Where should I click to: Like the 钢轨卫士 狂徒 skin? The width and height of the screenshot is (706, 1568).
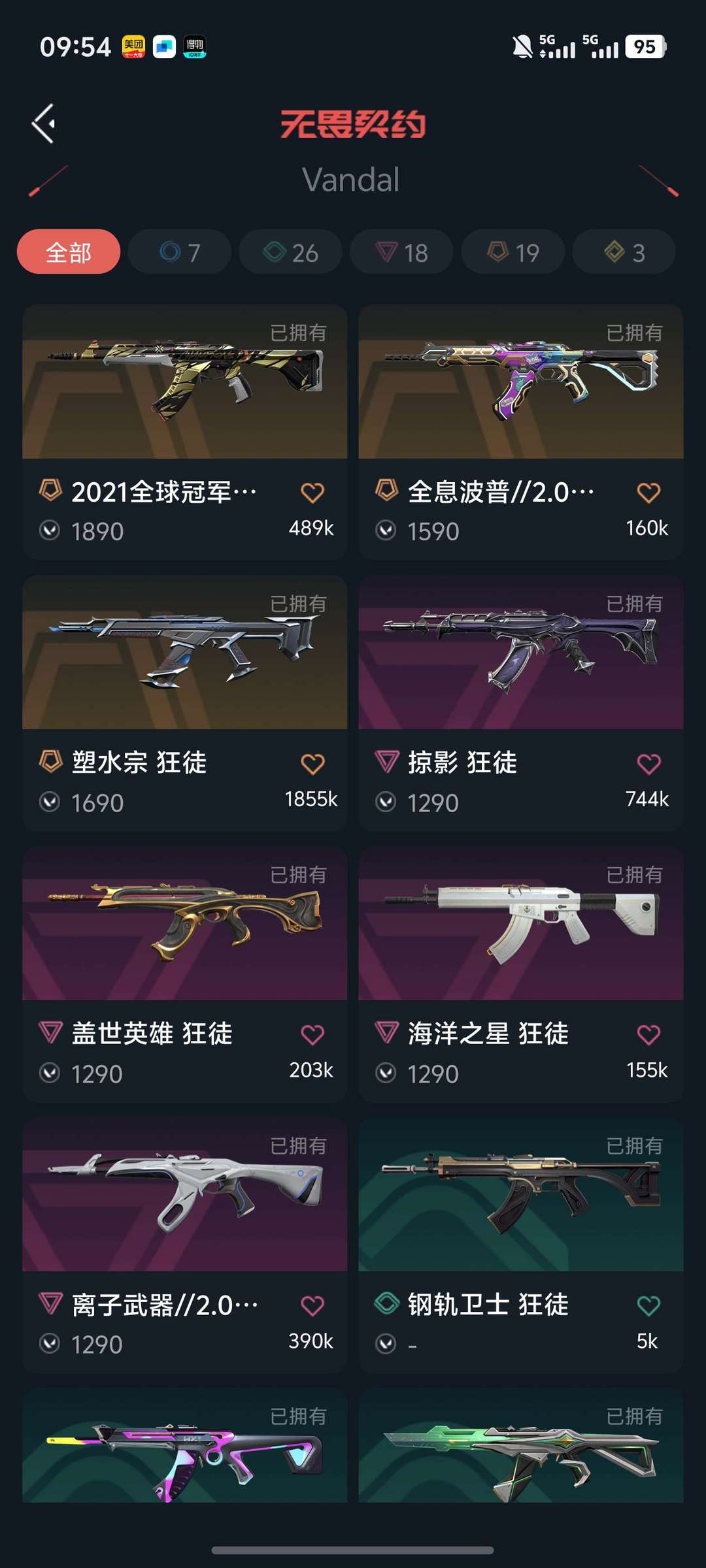point(648,1306)
